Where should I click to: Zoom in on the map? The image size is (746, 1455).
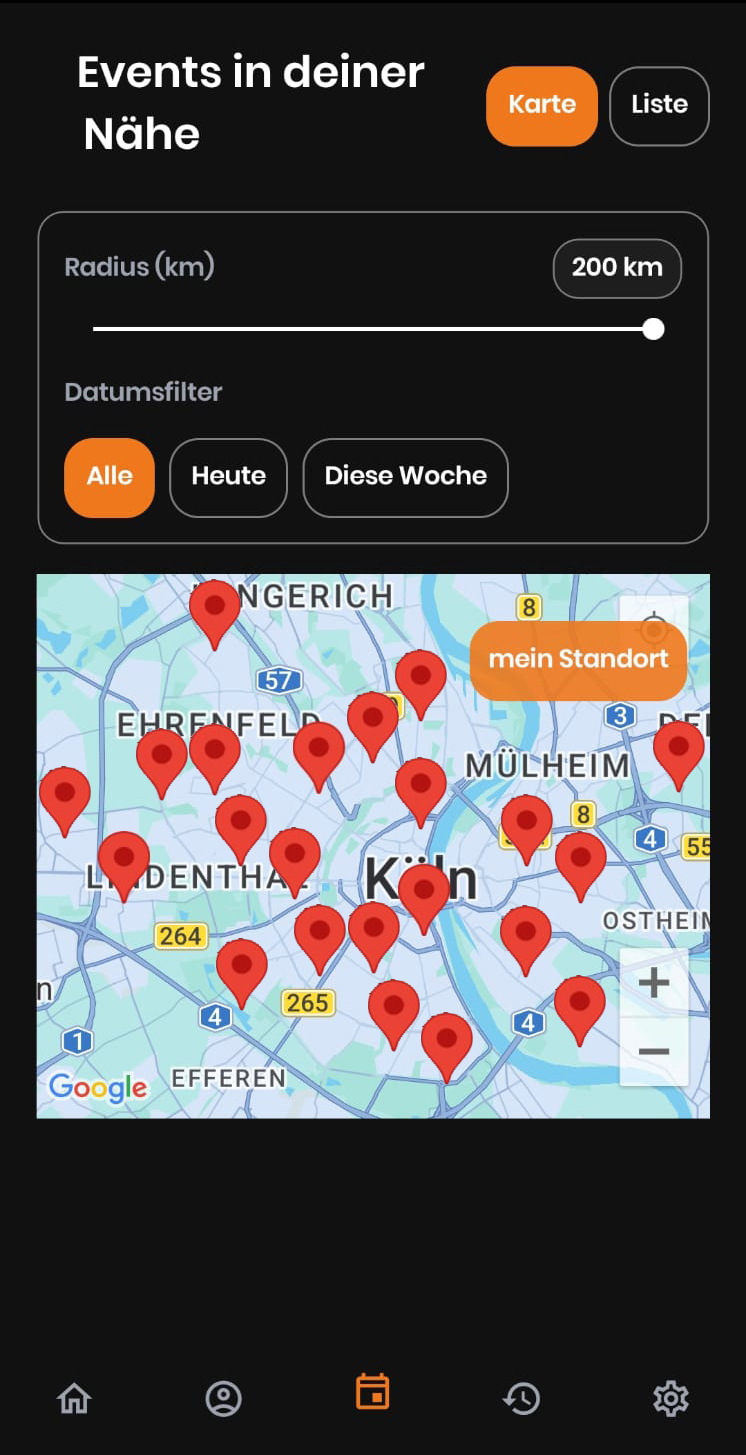653,983
